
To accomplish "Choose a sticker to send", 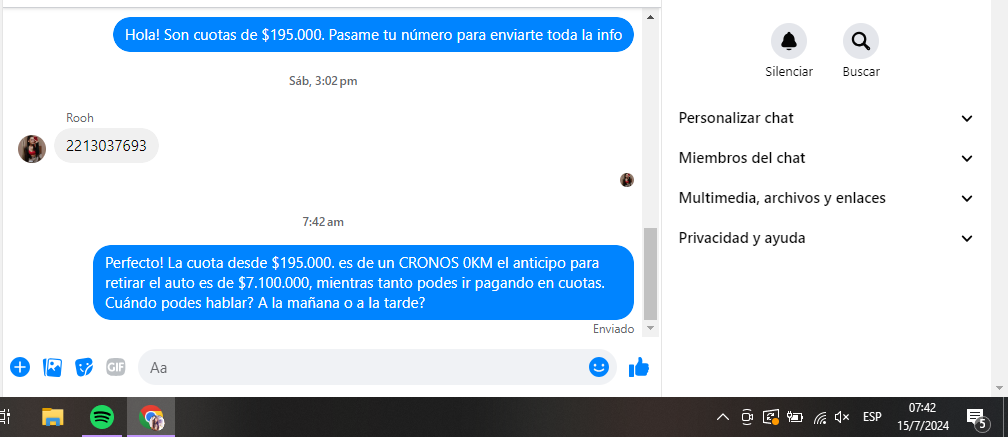I will pos(85,367).
